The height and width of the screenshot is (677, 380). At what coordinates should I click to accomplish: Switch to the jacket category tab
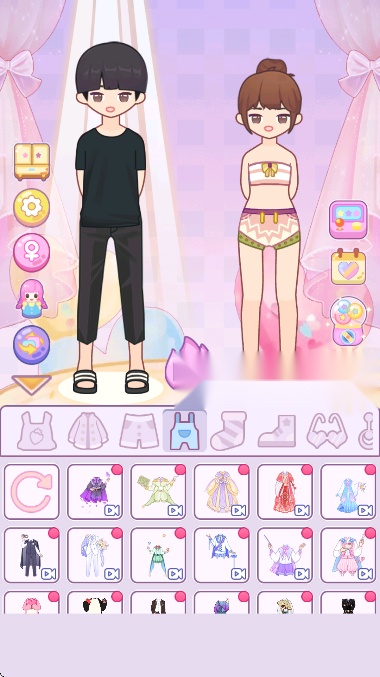(88, 431)
